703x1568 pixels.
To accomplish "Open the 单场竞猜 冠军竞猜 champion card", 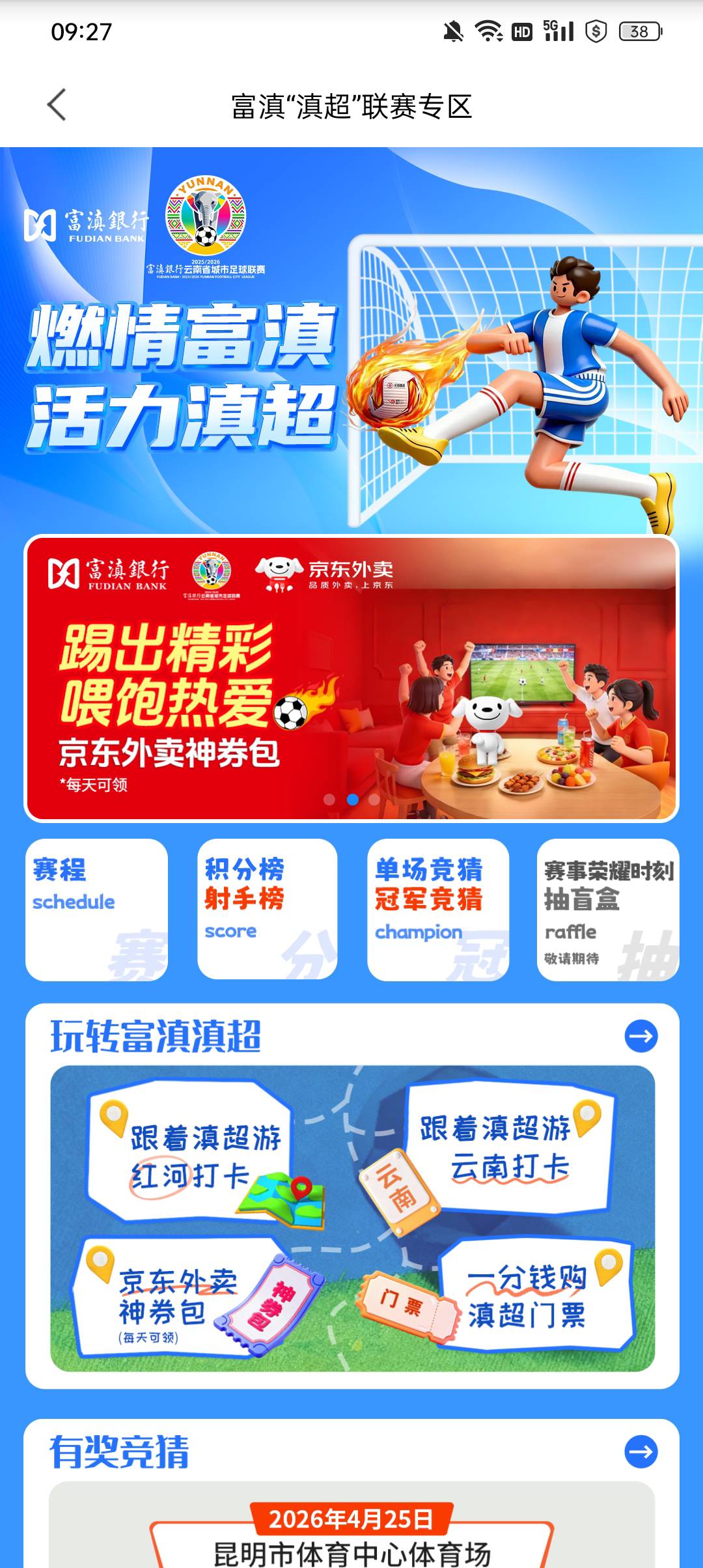I will pyautogui.click(x=438, y=910).
